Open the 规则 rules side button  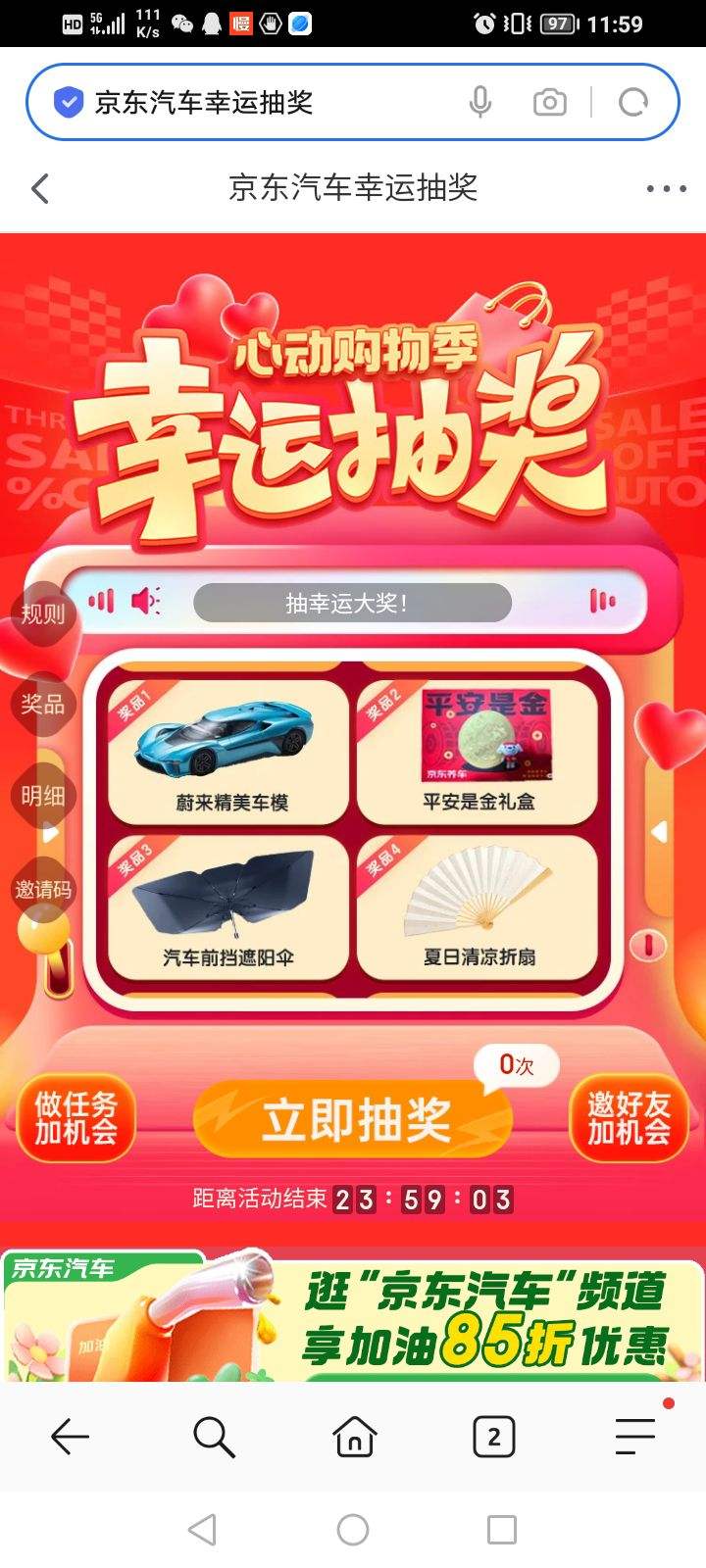click(42, 614)
